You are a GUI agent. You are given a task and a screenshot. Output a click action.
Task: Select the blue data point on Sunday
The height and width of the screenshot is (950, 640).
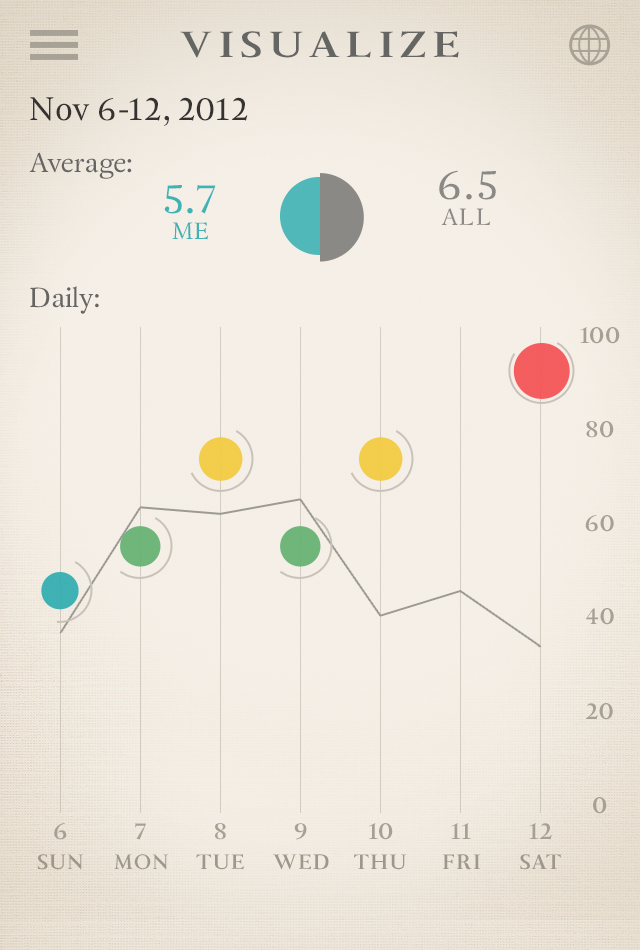(x=60, y=591)
